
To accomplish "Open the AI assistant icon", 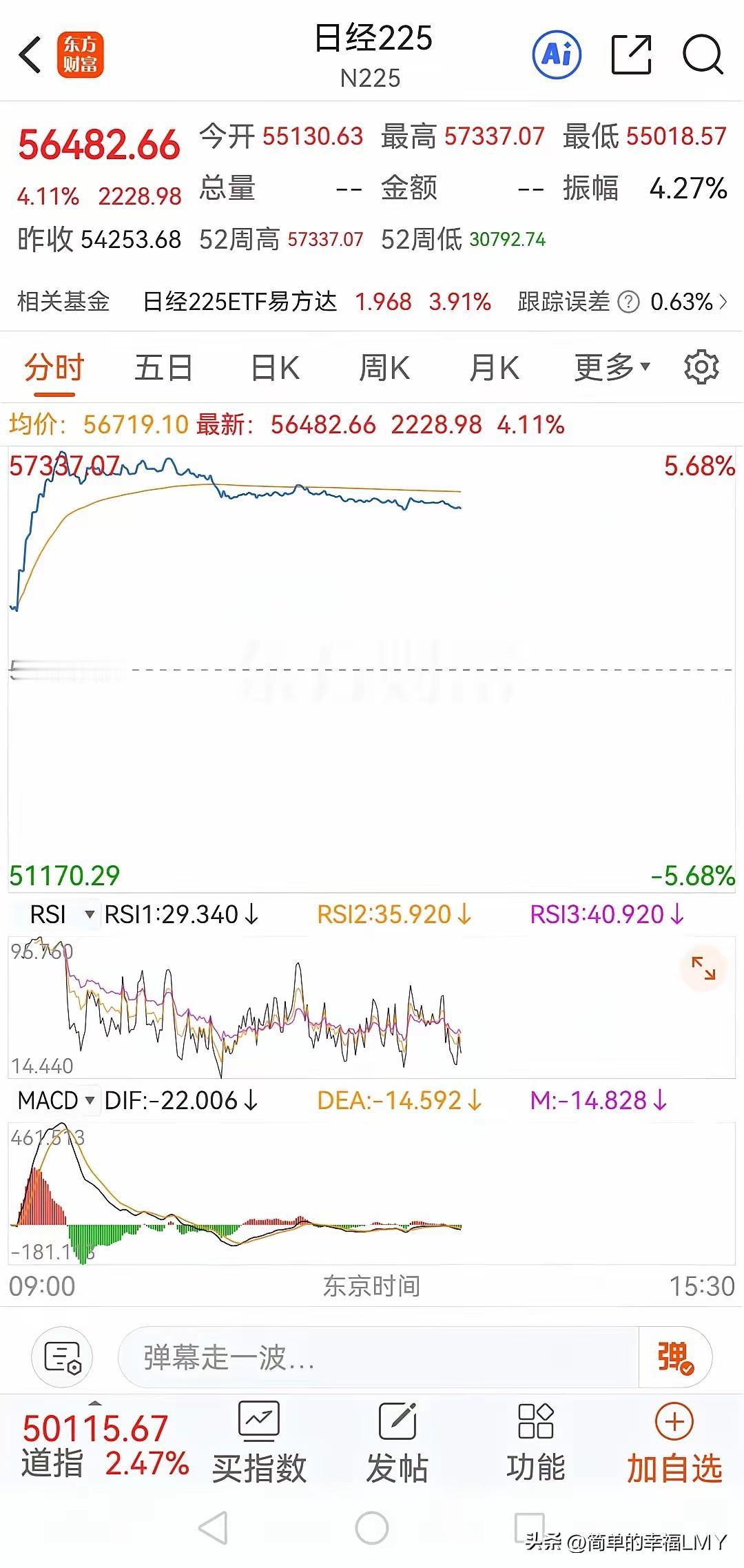I will [557, 54].
